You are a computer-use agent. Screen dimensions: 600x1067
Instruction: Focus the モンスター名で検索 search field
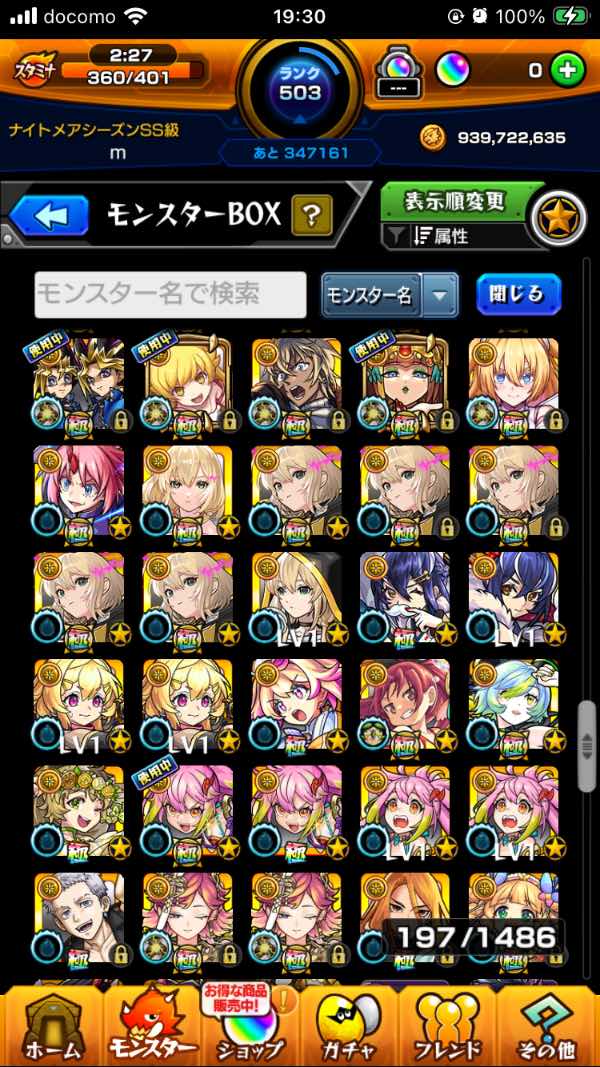(x=171, y=295)
